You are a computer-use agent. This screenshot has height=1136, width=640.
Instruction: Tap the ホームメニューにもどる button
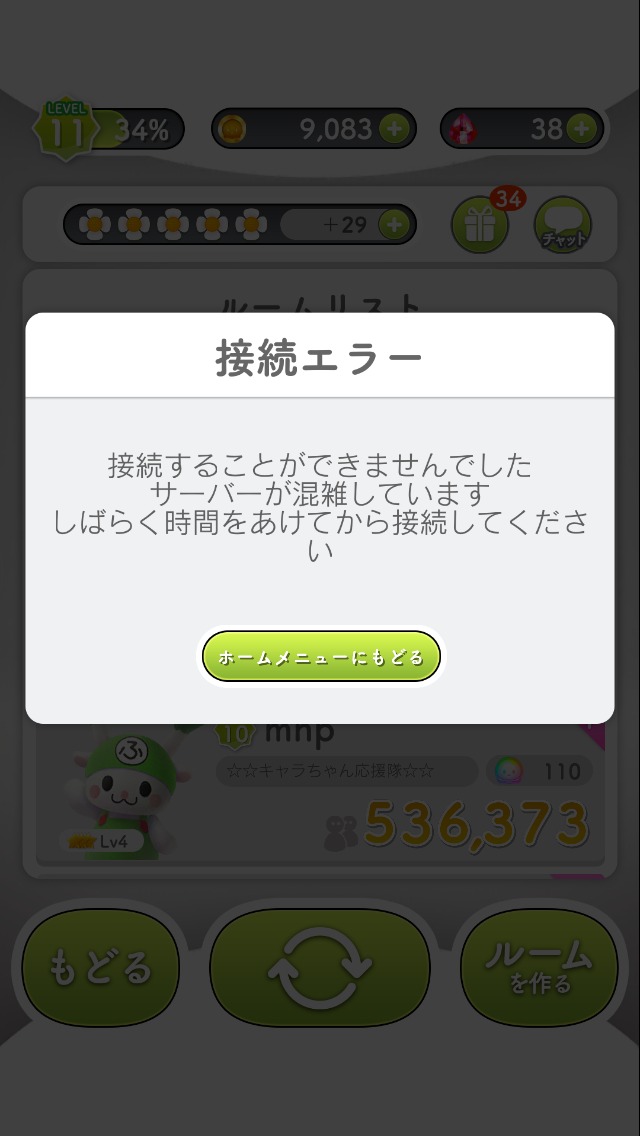(321, 656)
